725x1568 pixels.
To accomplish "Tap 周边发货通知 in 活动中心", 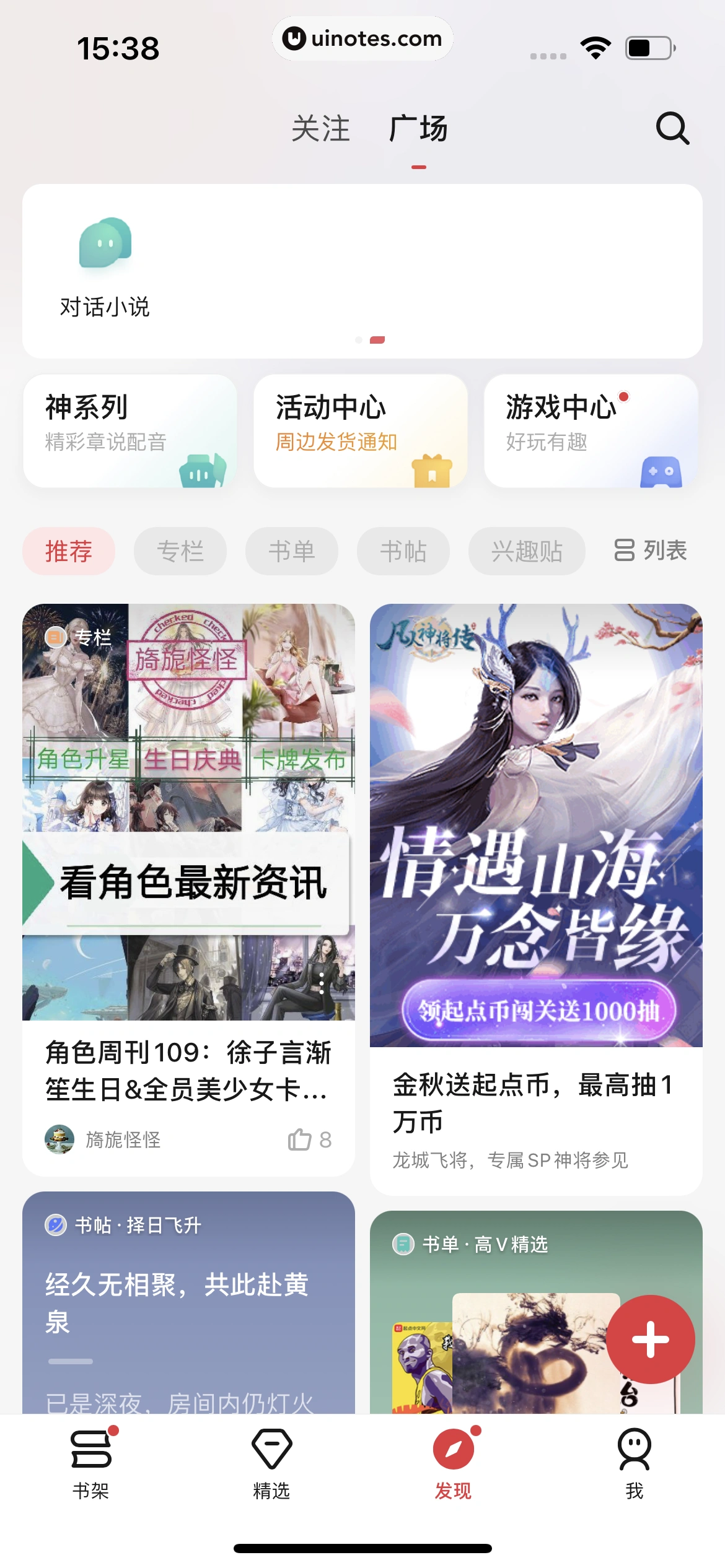I will [336, 442].
